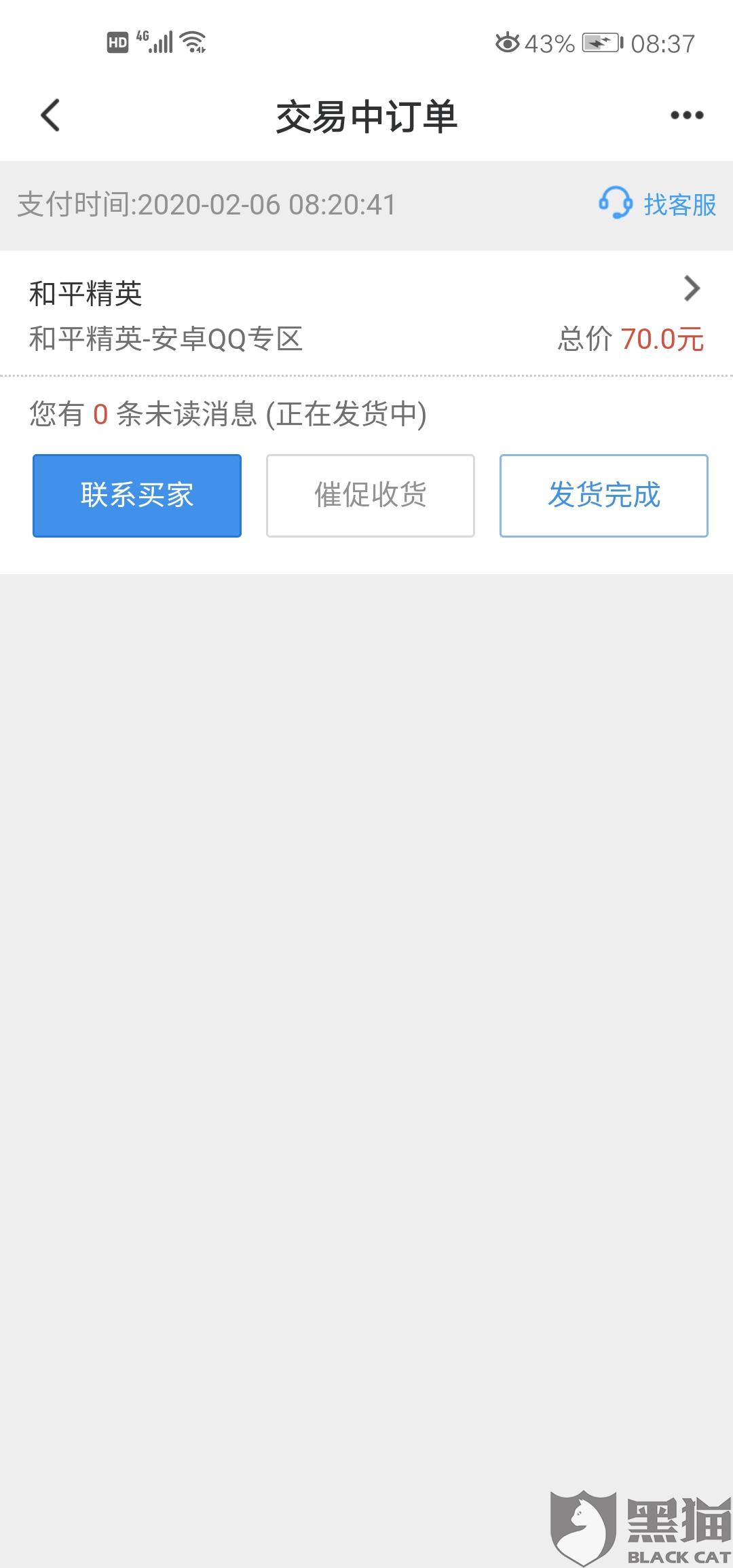Tap 催促收货 to urge the buyer

[371, 496]
